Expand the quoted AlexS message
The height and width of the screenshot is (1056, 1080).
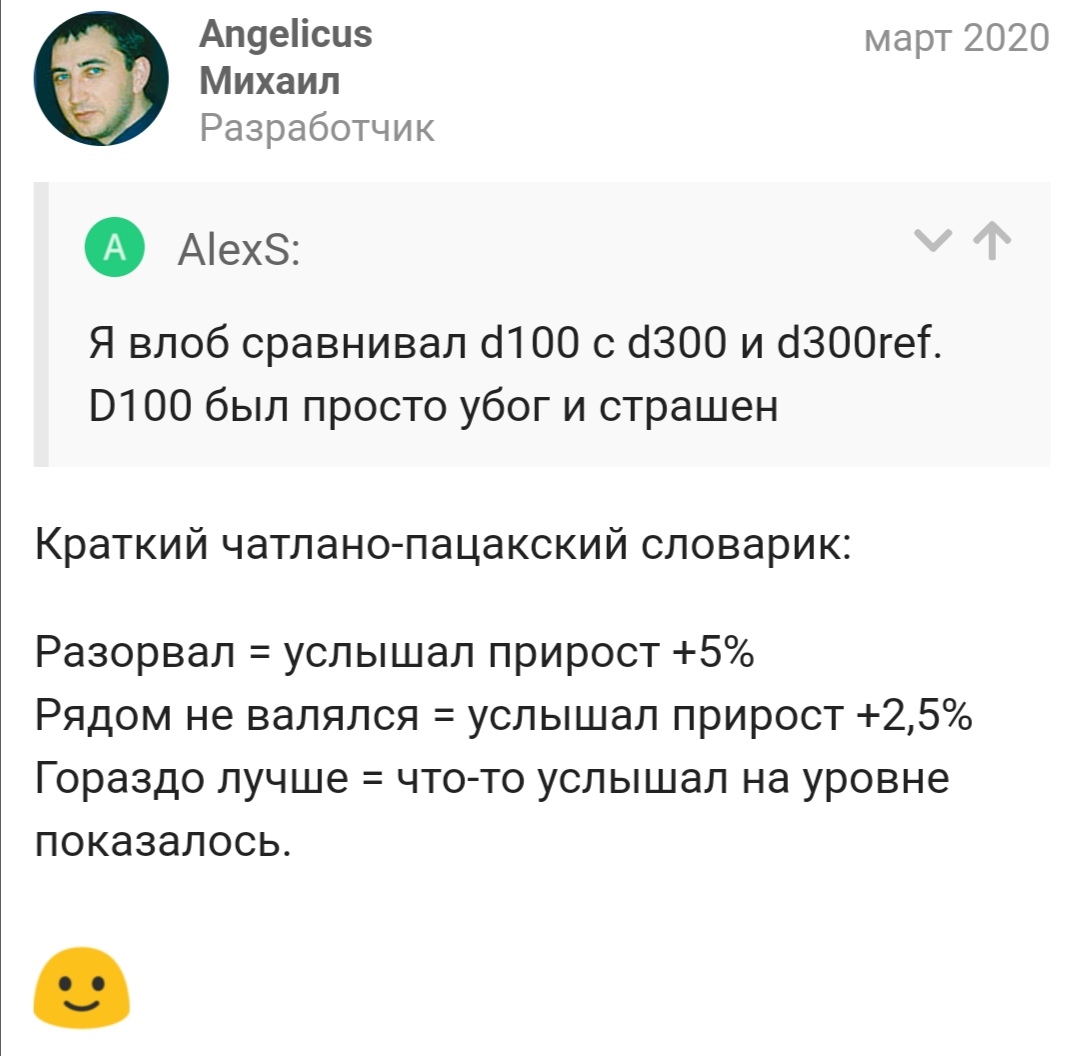click(934, 241)
